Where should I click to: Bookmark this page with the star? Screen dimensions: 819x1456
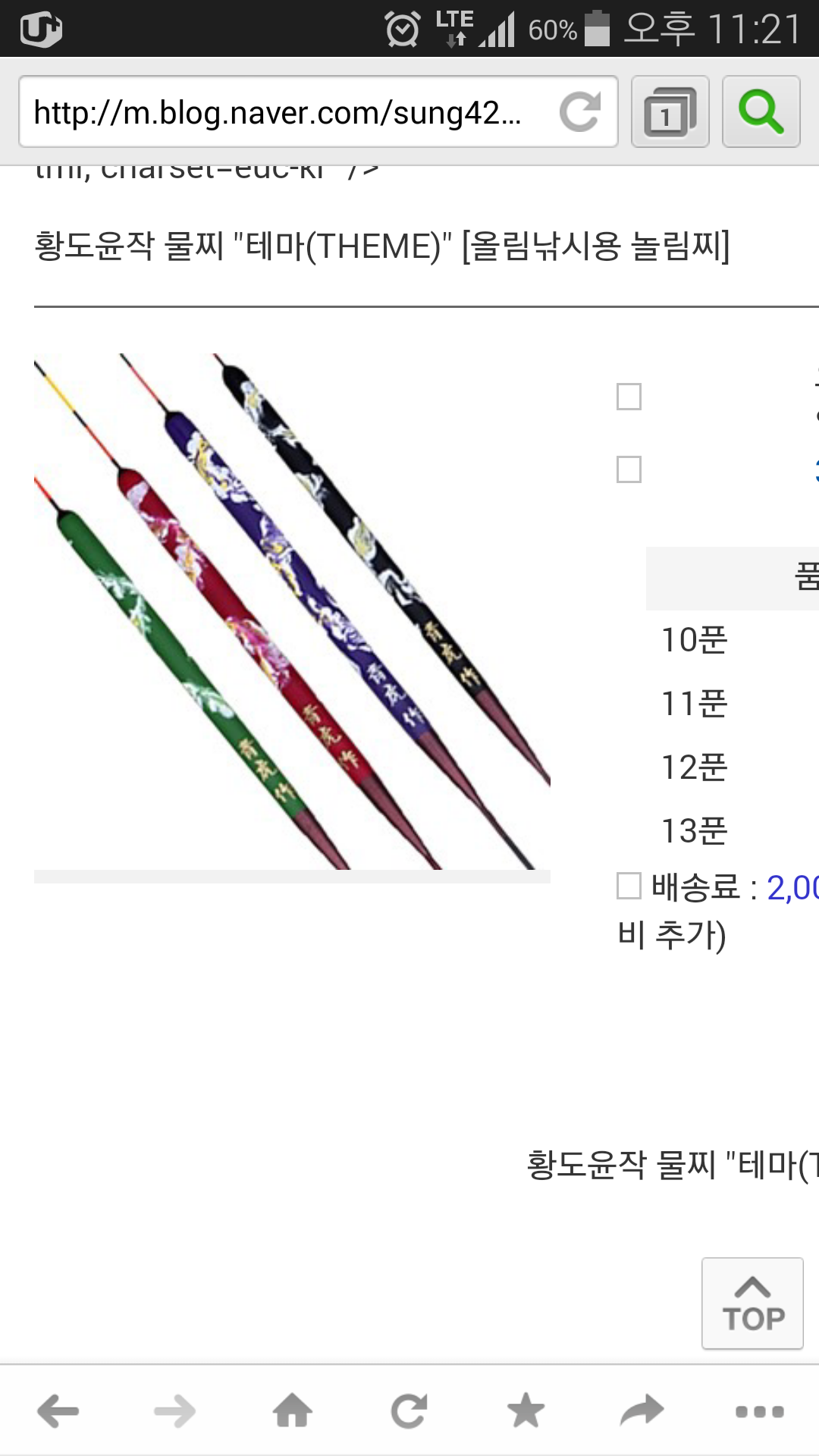point(526,1411)
